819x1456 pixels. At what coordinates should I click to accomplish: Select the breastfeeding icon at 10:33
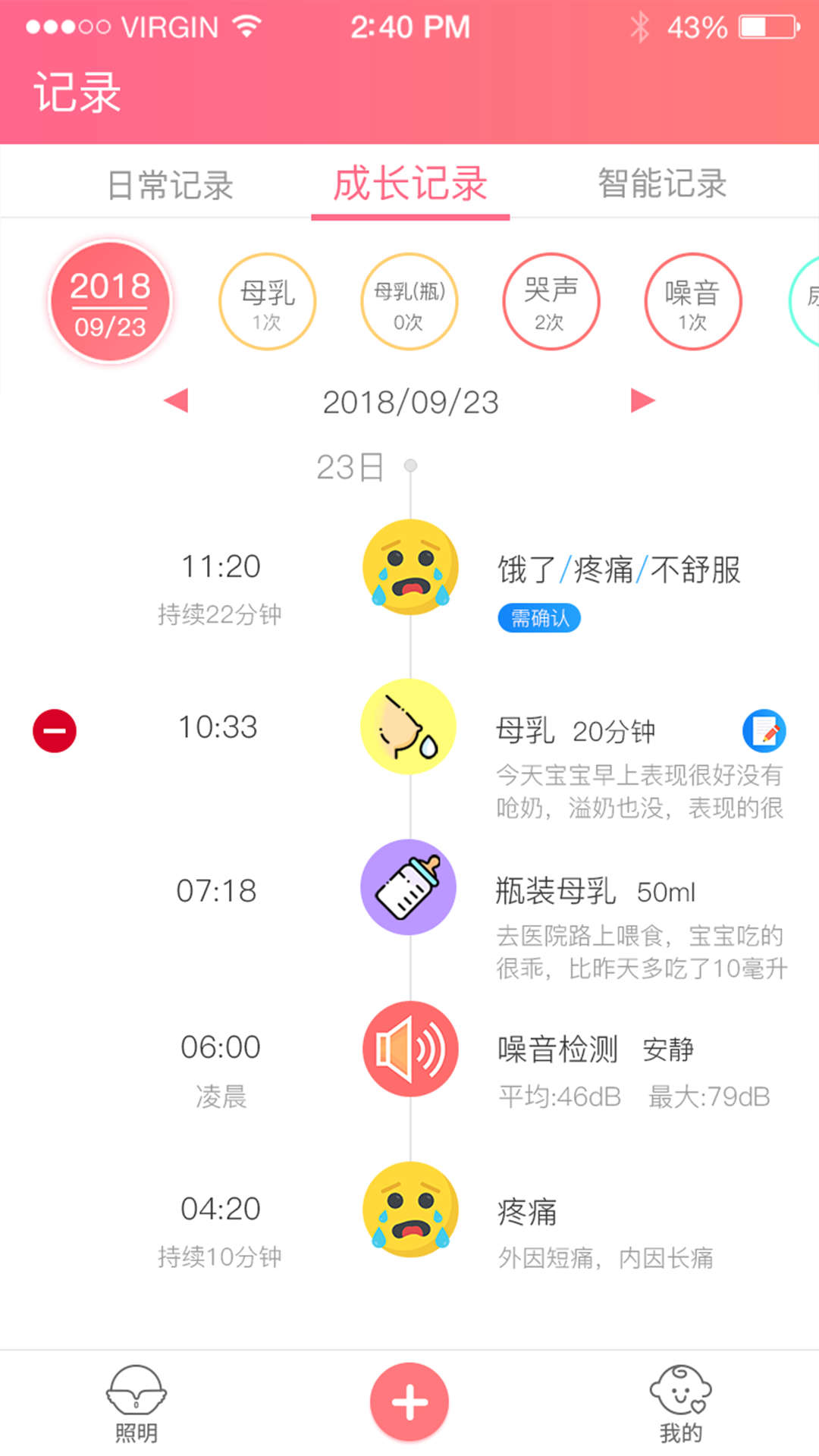click(408, 726)
